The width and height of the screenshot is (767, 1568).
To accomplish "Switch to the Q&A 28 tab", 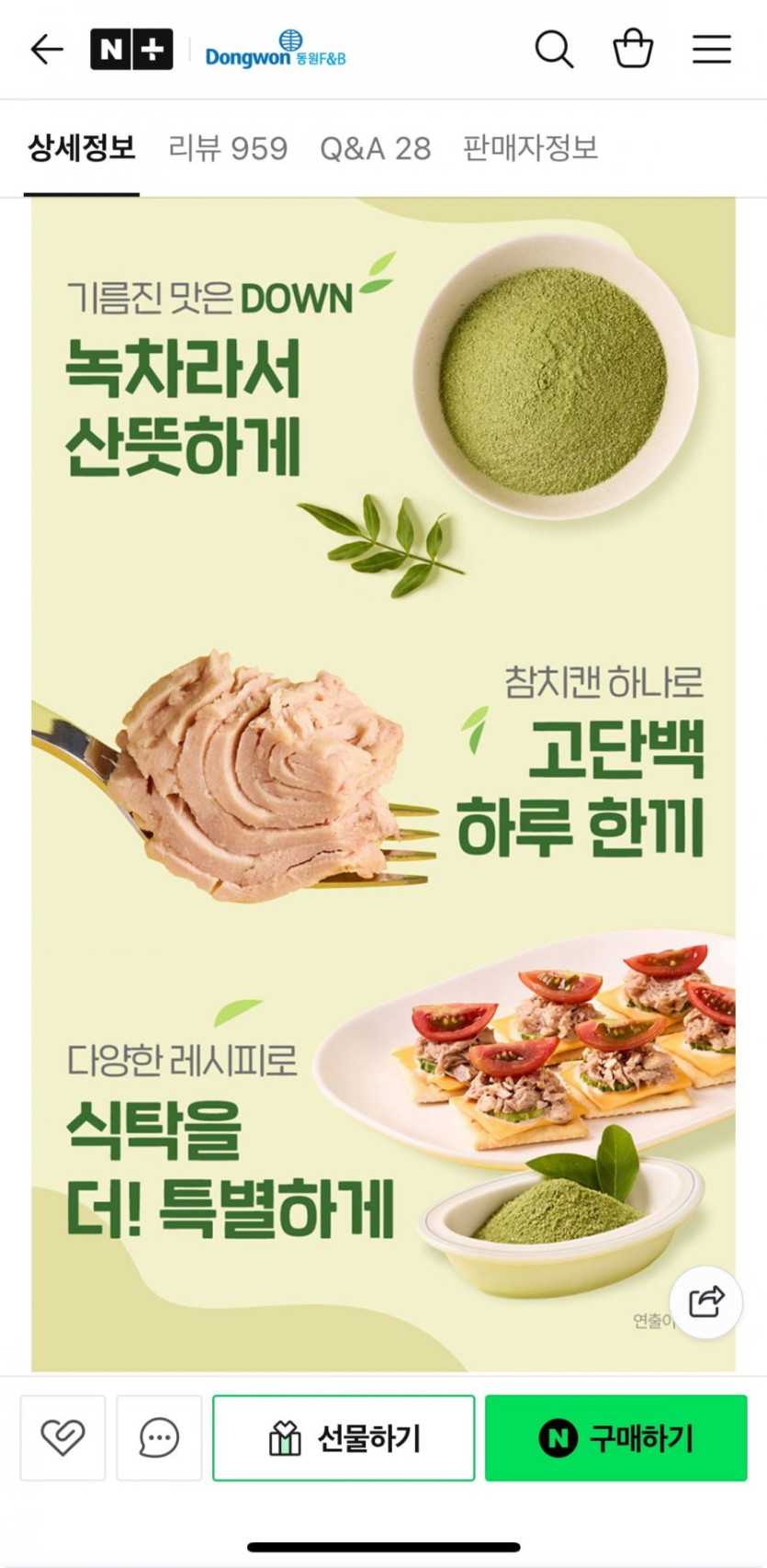I will pos(375,148).
